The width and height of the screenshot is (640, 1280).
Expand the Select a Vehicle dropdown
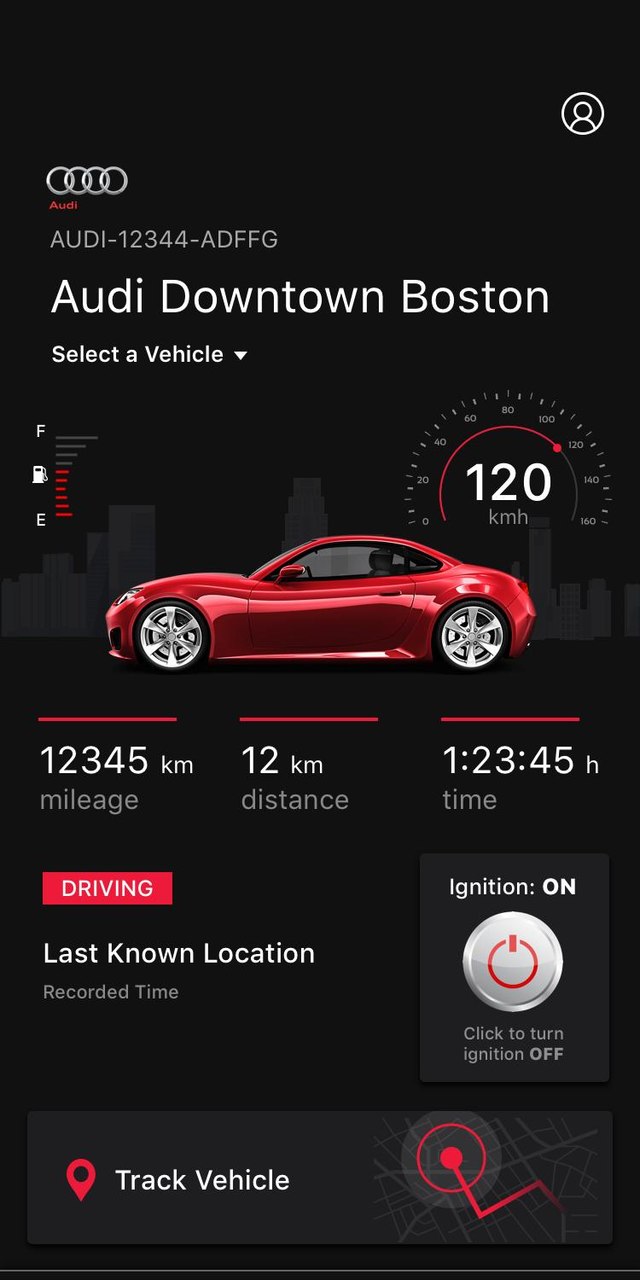click(x=149, y=355)
